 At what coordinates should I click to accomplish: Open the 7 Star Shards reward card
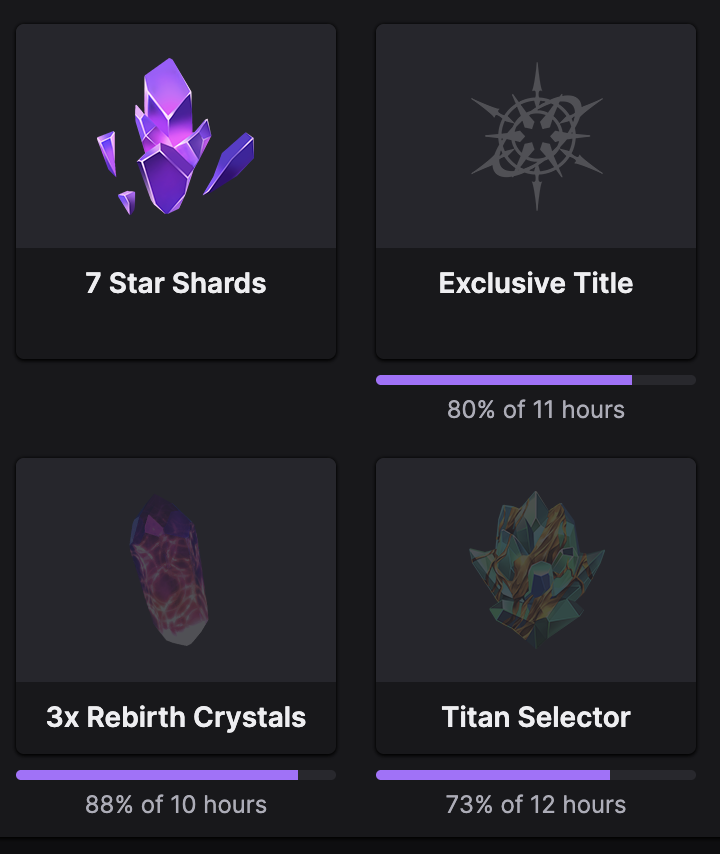pyautogui.click(x=176, y=190)
